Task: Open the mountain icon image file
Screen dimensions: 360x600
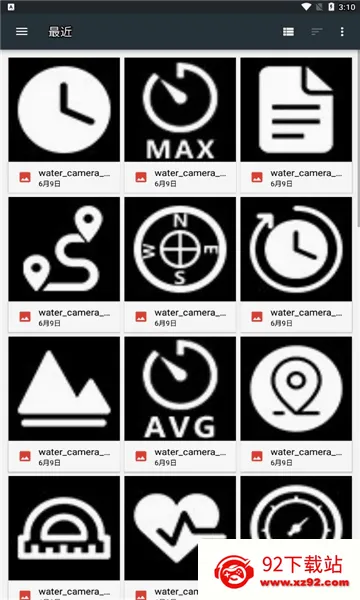Action: click(x=64, y=404)
